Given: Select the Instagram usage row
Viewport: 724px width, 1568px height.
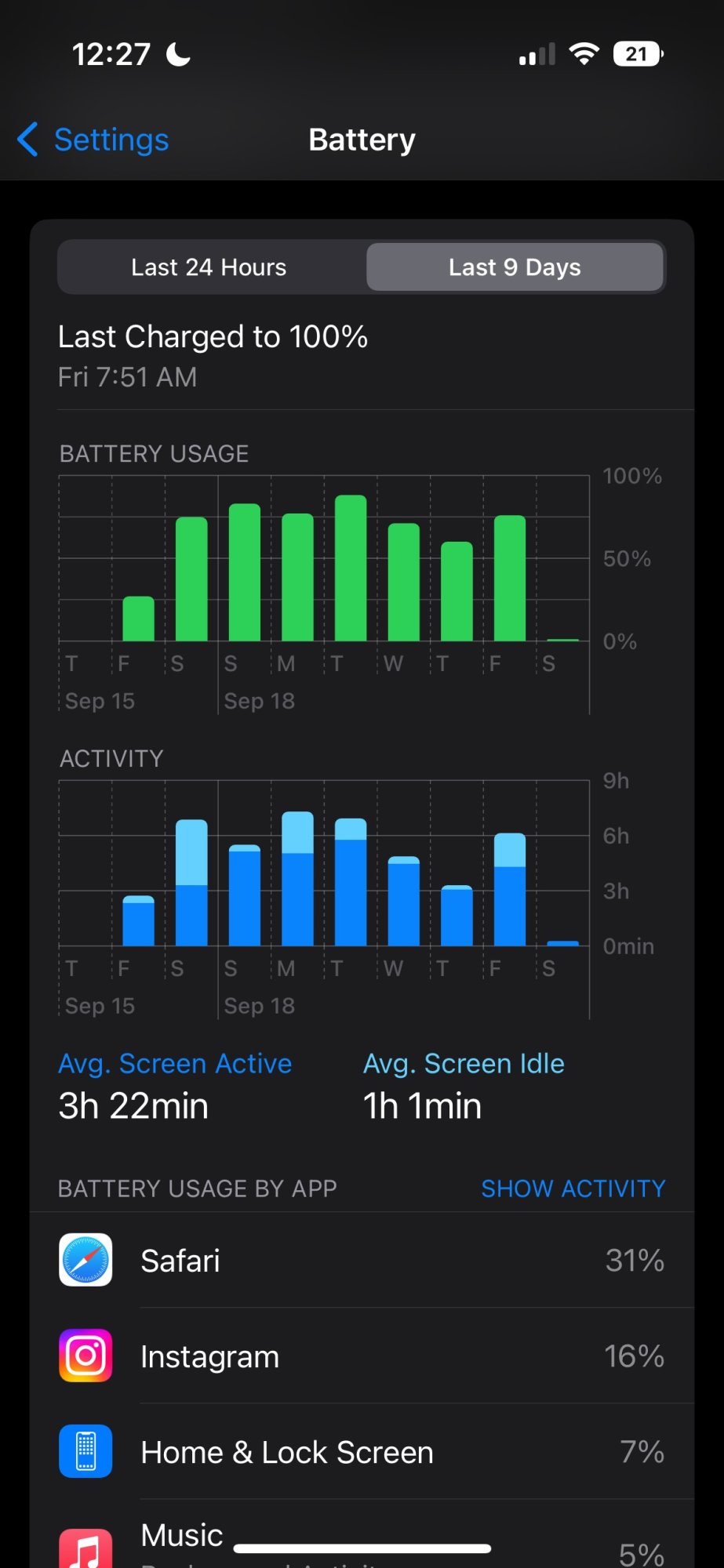Looking at the screenshot, I should click(x=361, y=1356).
